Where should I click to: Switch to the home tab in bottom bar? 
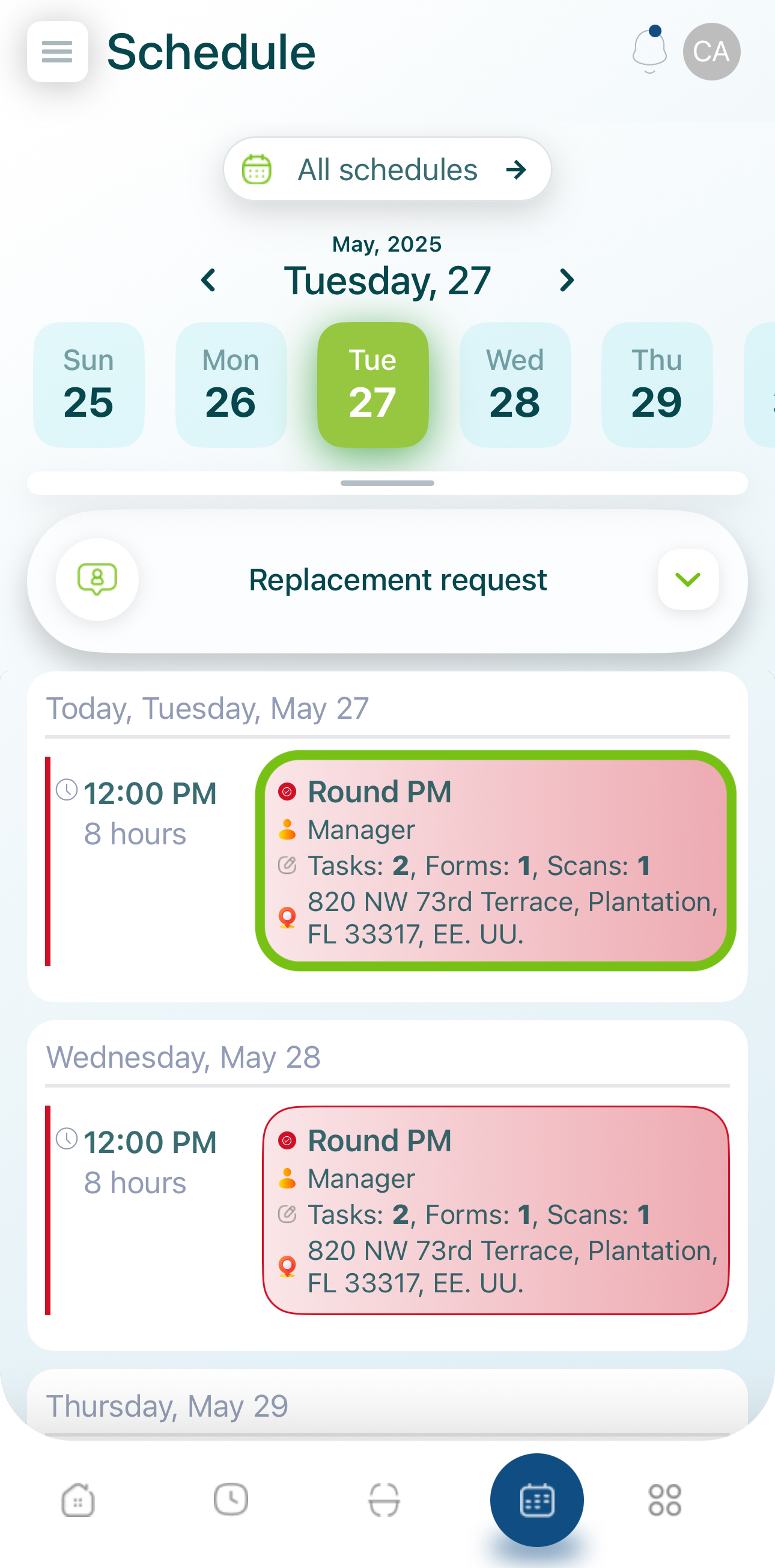[x=78, y=1500]
